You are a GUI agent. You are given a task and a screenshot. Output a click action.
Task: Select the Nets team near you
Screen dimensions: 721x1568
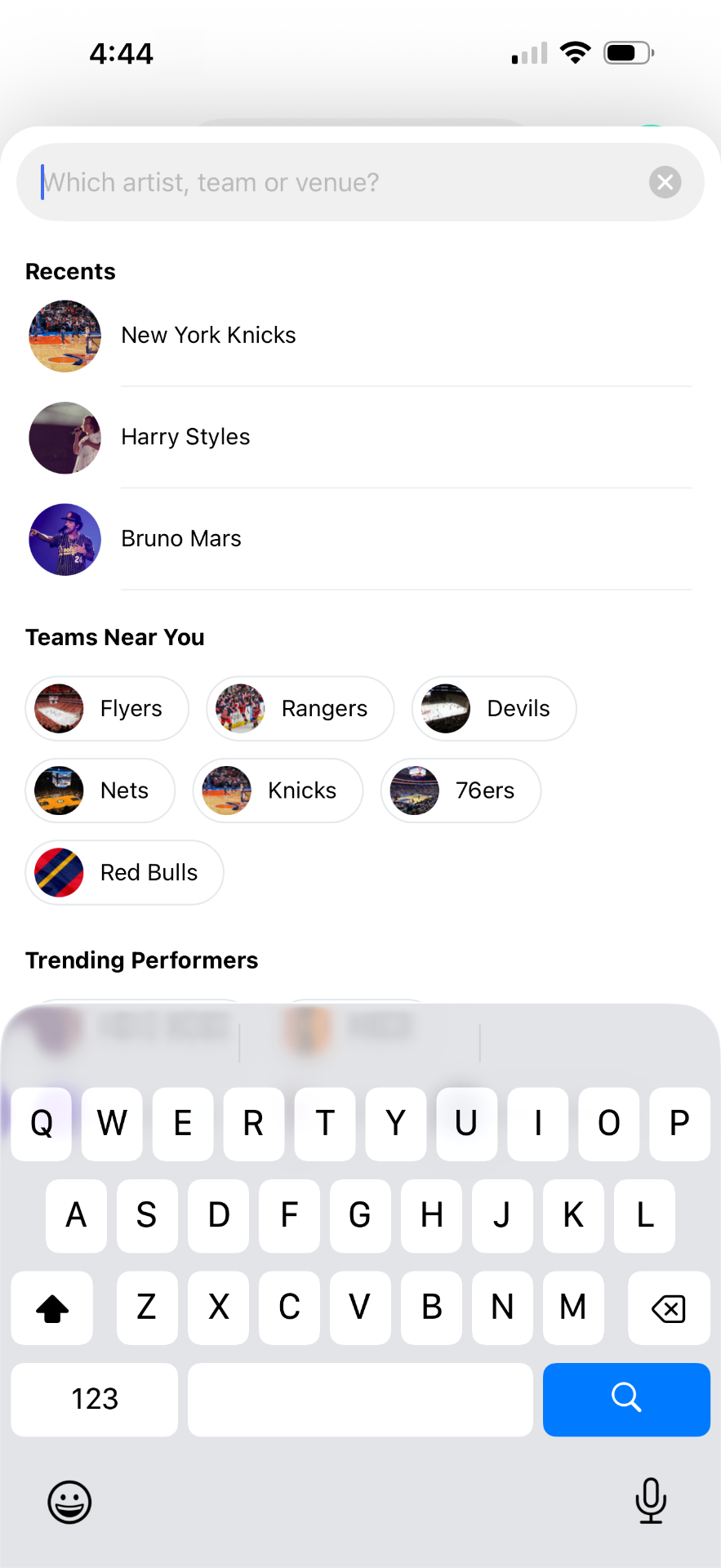tap(100, 791)
